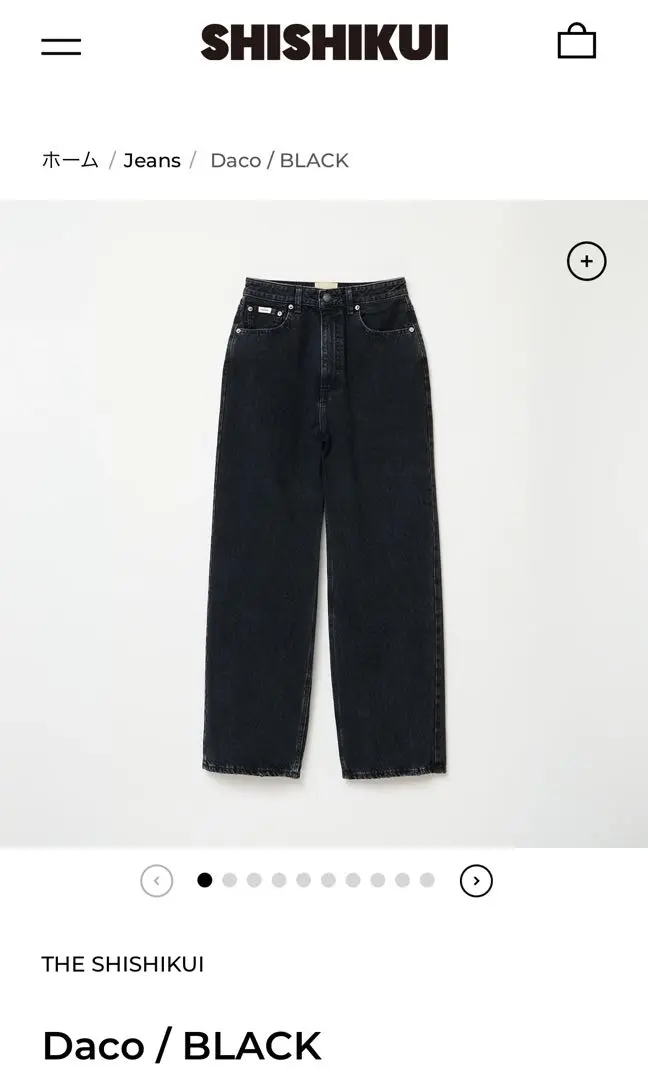Open the shopping bag
This screenshot has height=1080, width=648.
[576, 41]
